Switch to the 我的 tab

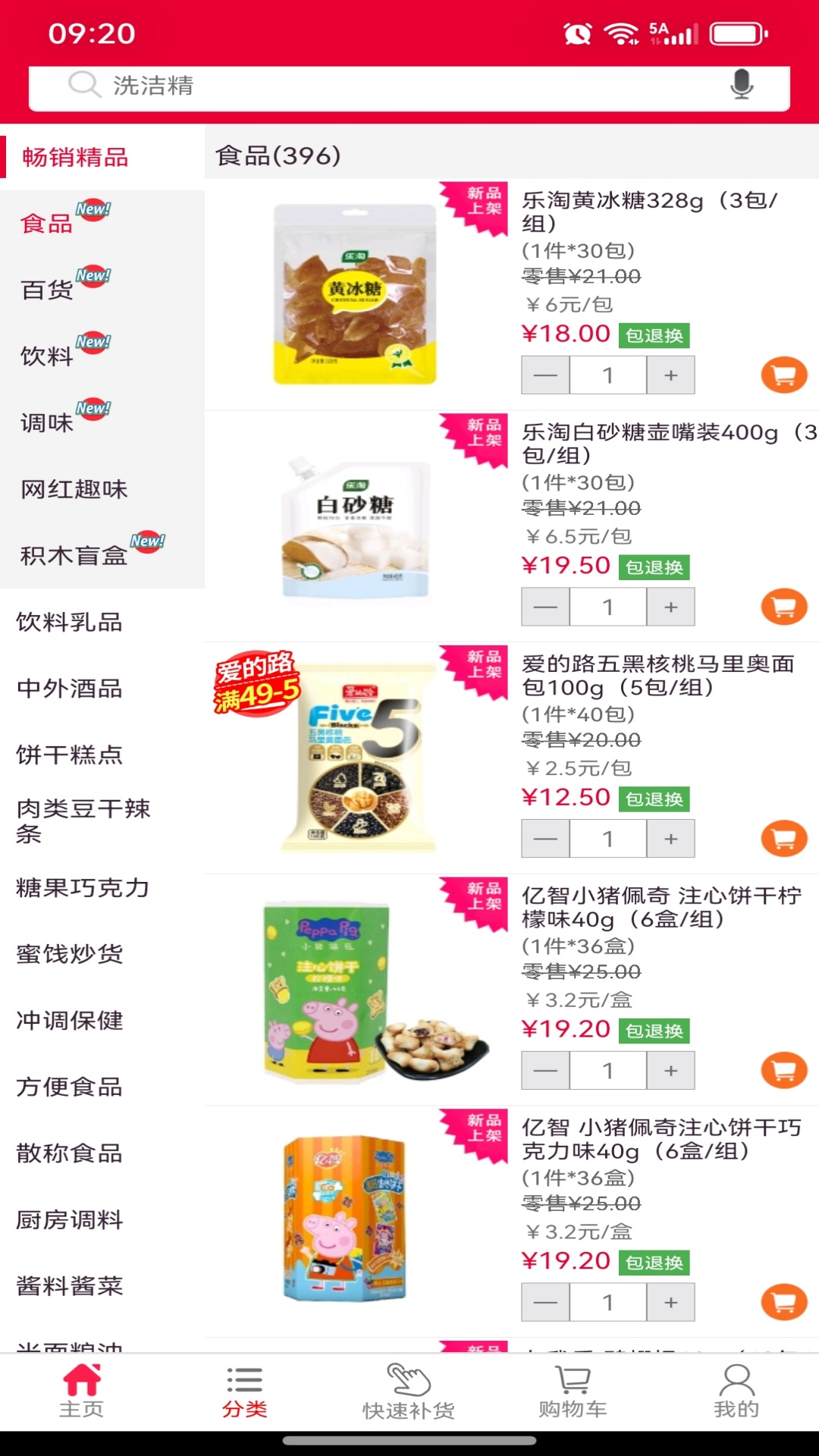(x=736, y=1392)
